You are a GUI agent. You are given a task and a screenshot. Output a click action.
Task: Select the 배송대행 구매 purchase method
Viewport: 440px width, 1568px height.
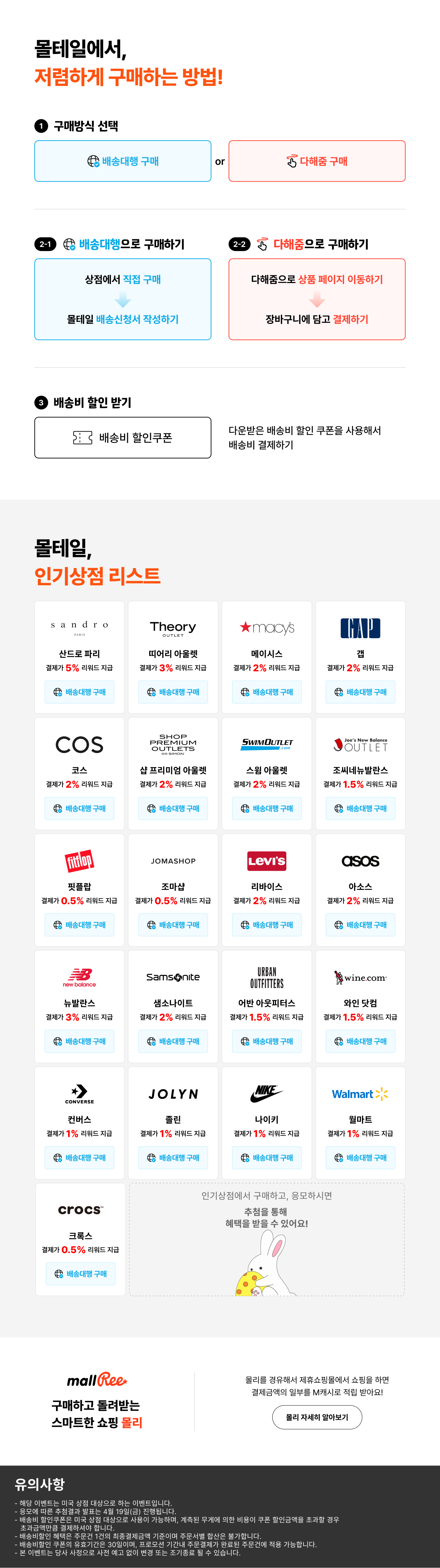coord(122,161)
